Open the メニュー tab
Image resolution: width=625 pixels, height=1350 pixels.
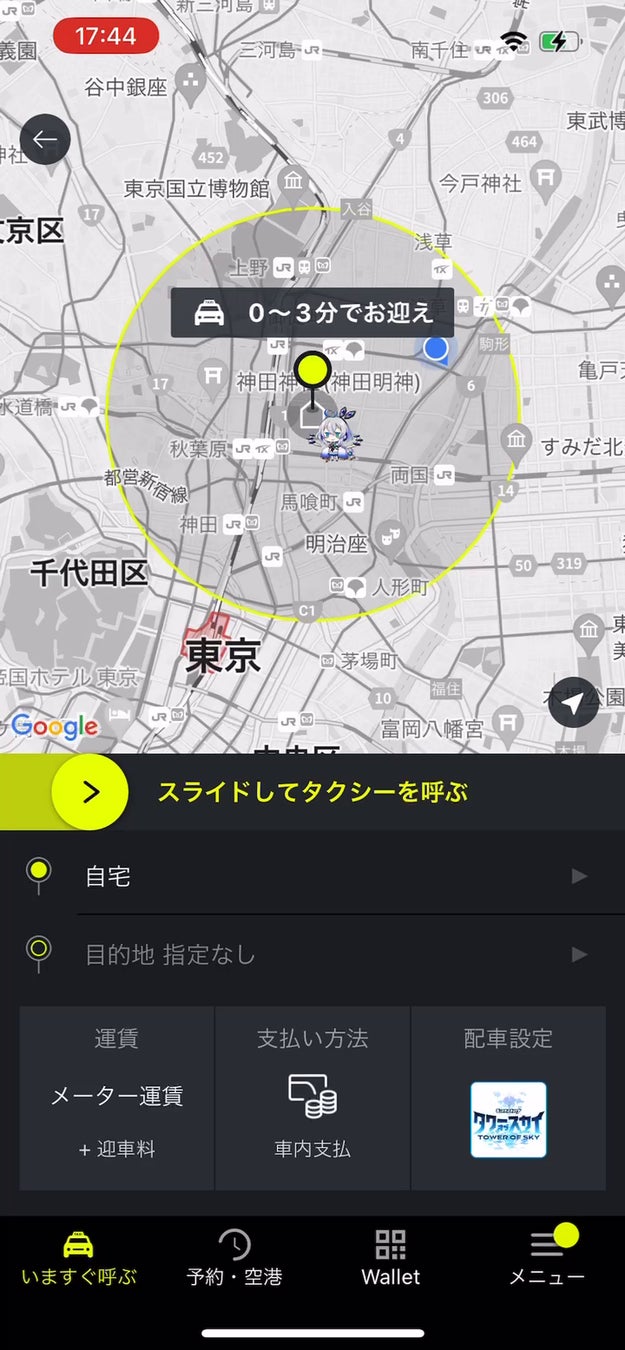pyautogui.click(x=547, y=1258)
